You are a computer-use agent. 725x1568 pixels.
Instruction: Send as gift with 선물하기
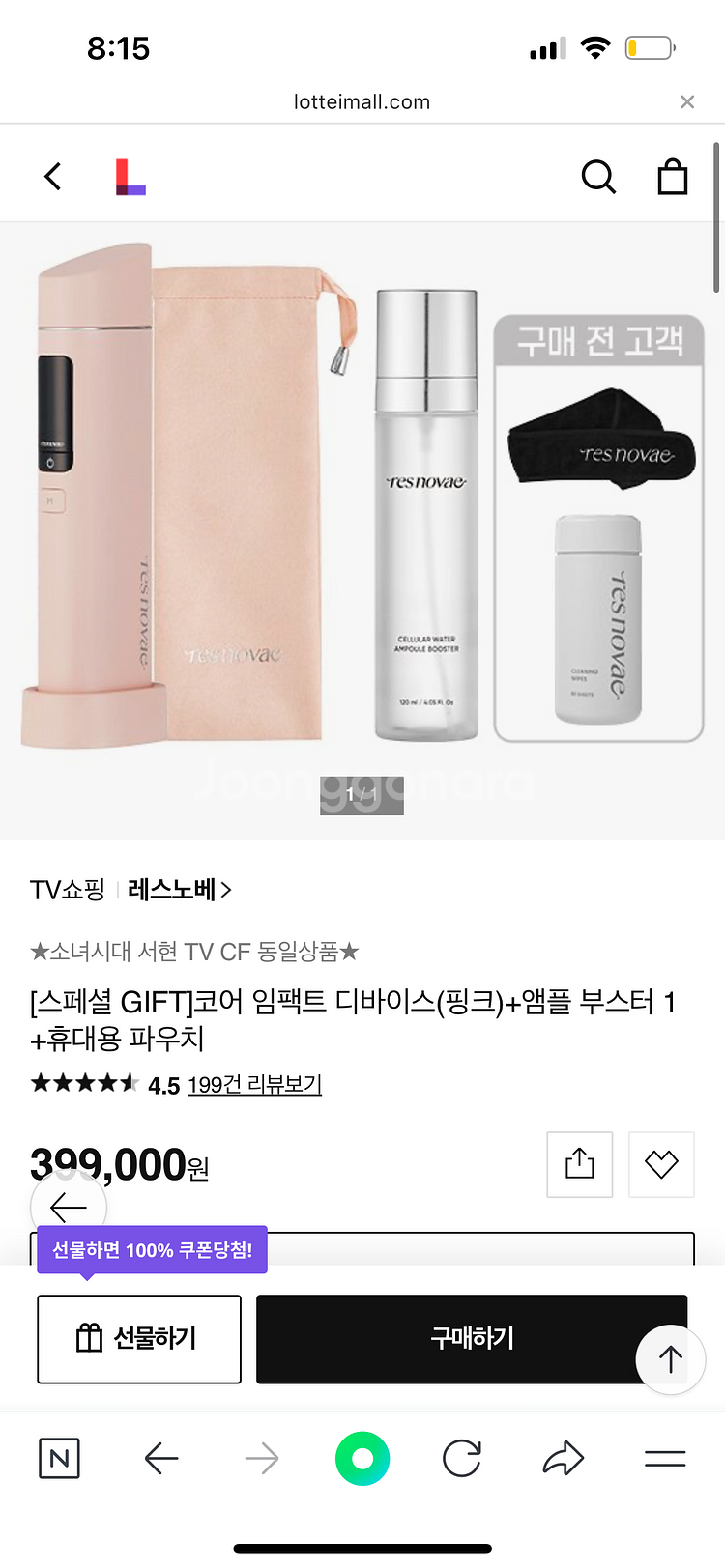coord(139,1339)
